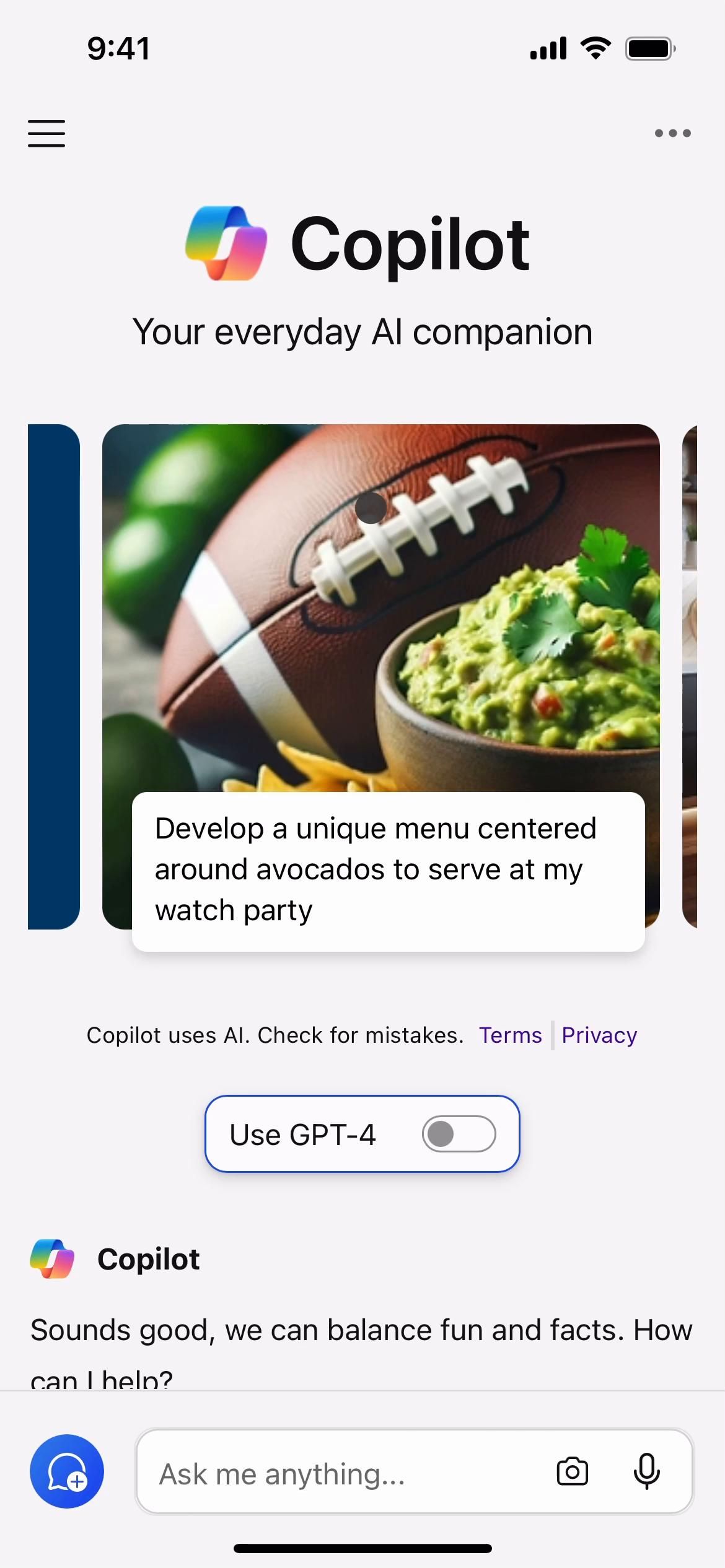The width and height of the screenshot is (725, 1568).
Task: Start a new chat topic
Action: coord(67,1471)
